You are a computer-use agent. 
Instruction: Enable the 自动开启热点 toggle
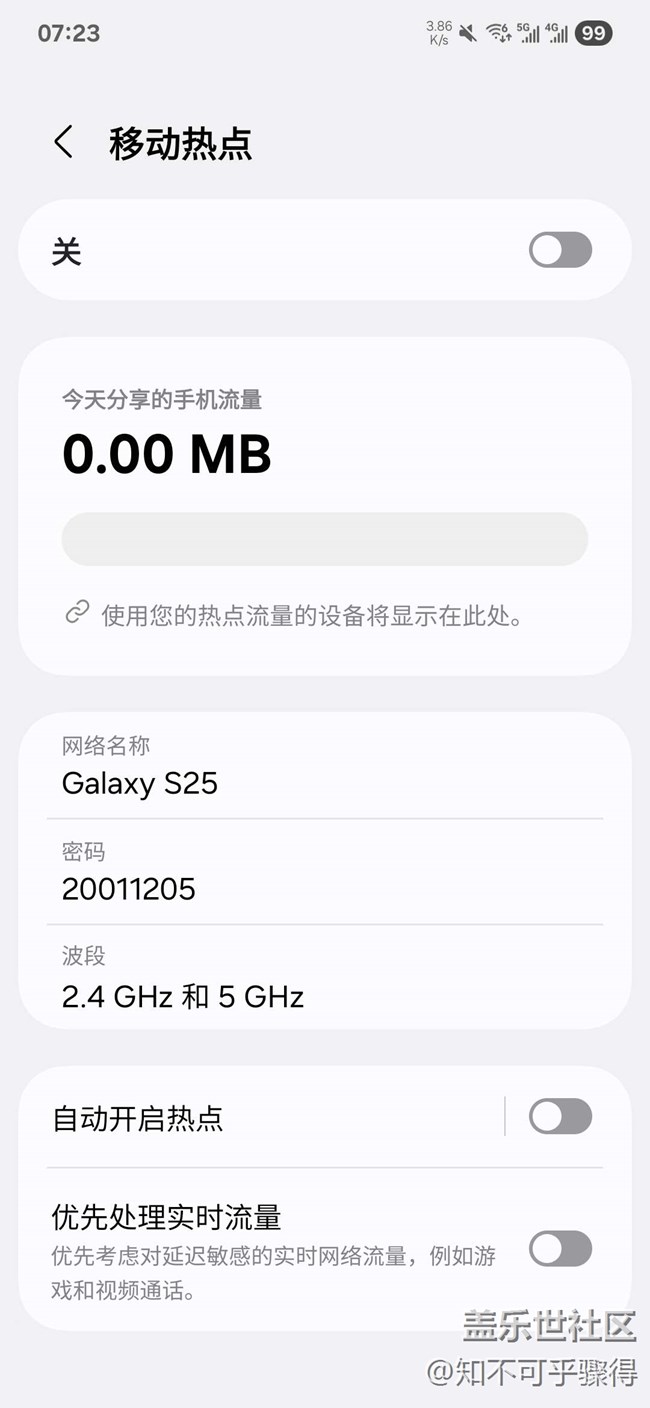point(560,1116)
